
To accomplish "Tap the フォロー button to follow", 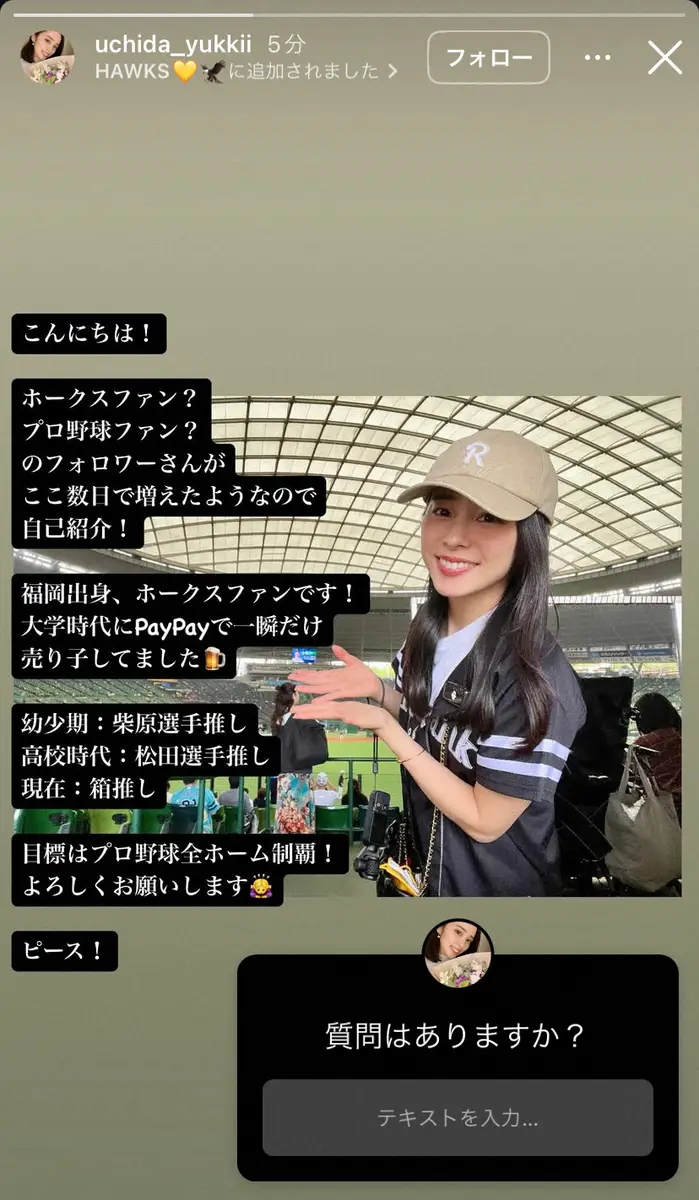I will tap(488, 57).
